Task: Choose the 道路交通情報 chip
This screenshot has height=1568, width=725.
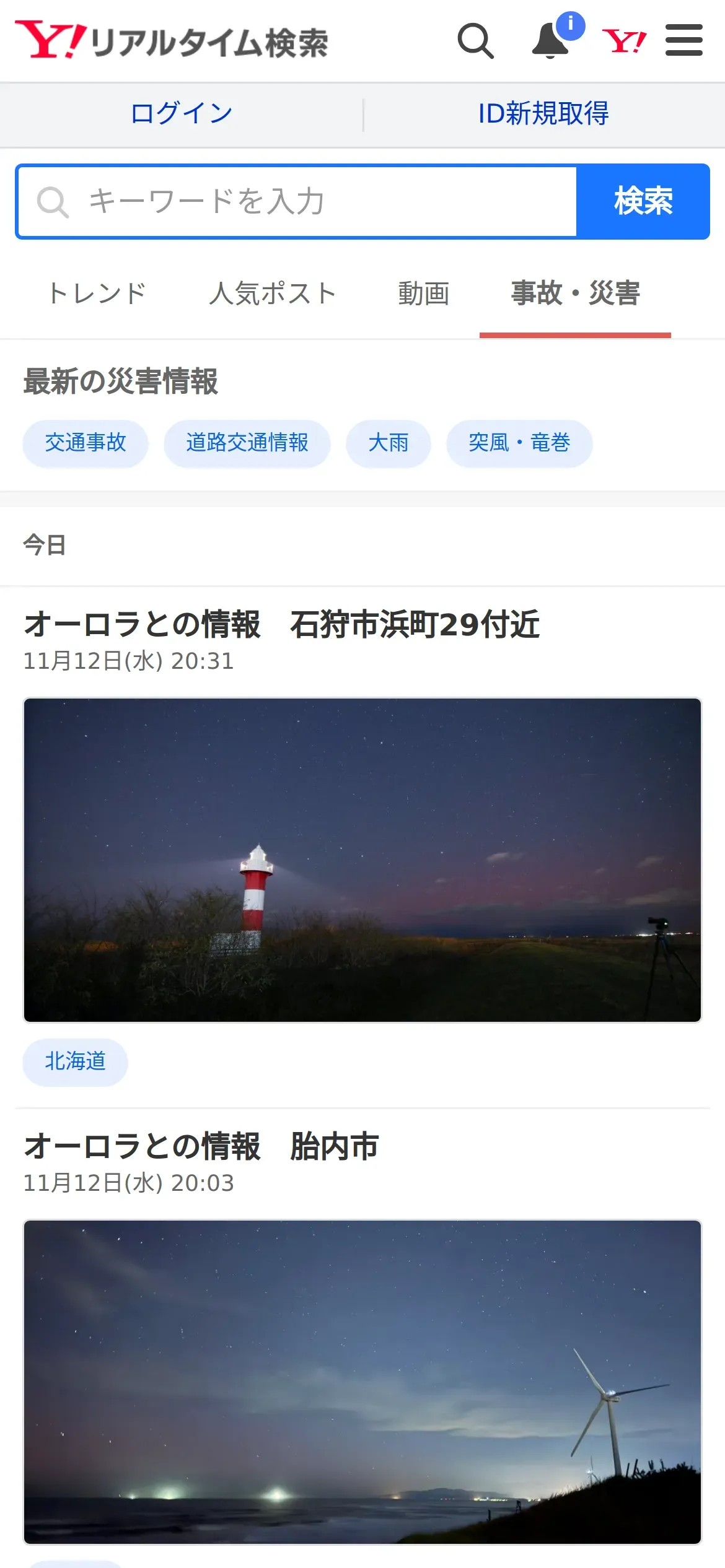Action: (247, 443)
